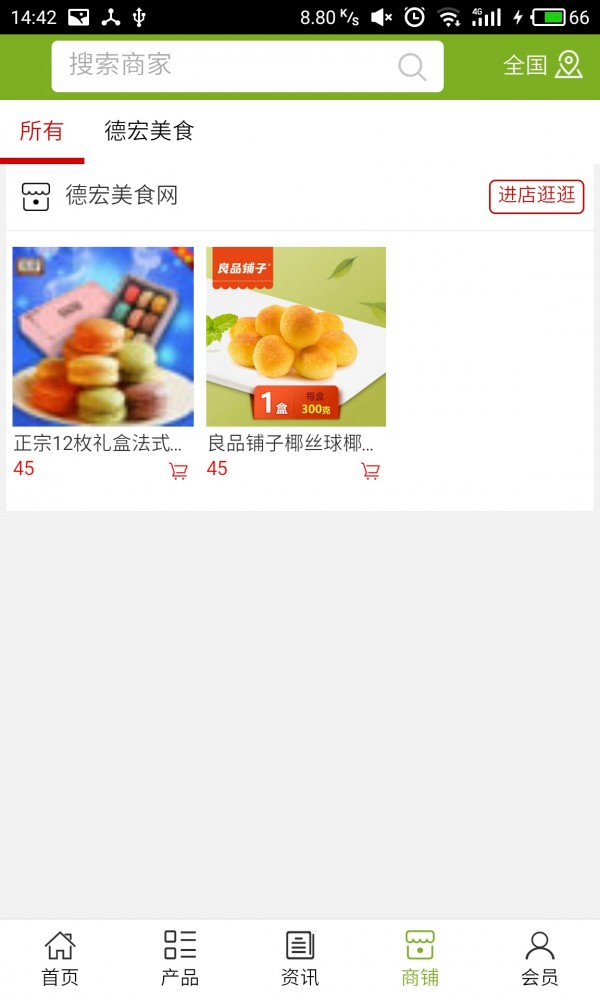Open the 正宗12枚礼盒法式 macaron product
The height and width of the screenshot is (1000, 600).
click(x=103, y=337)
